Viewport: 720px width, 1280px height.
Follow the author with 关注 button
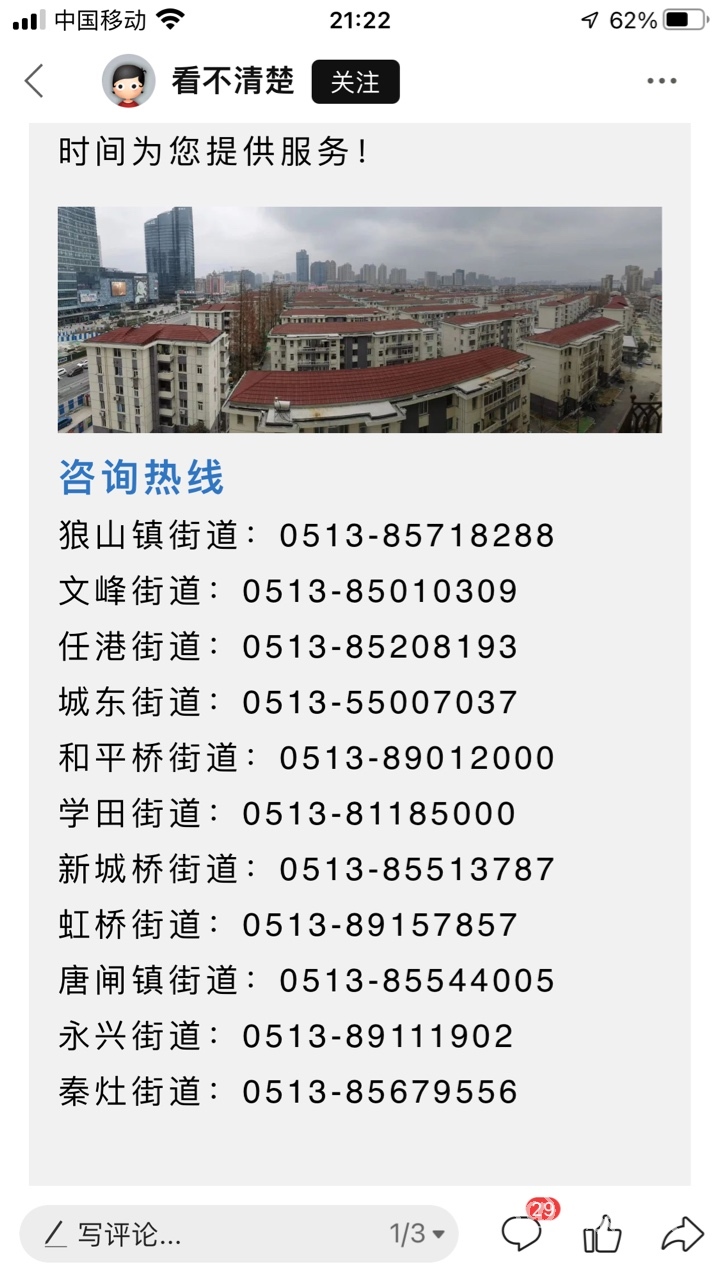pos(355,82)
